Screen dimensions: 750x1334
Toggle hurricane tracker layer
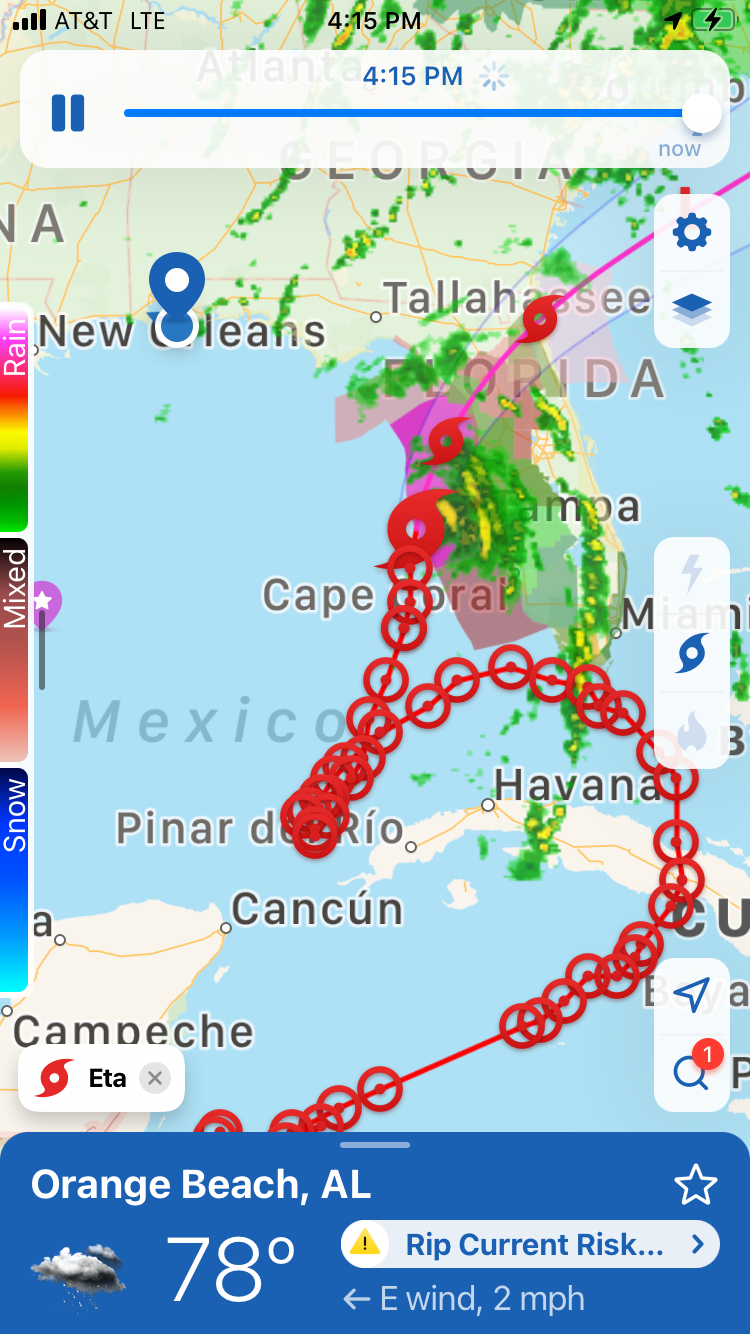click(692, 653)
